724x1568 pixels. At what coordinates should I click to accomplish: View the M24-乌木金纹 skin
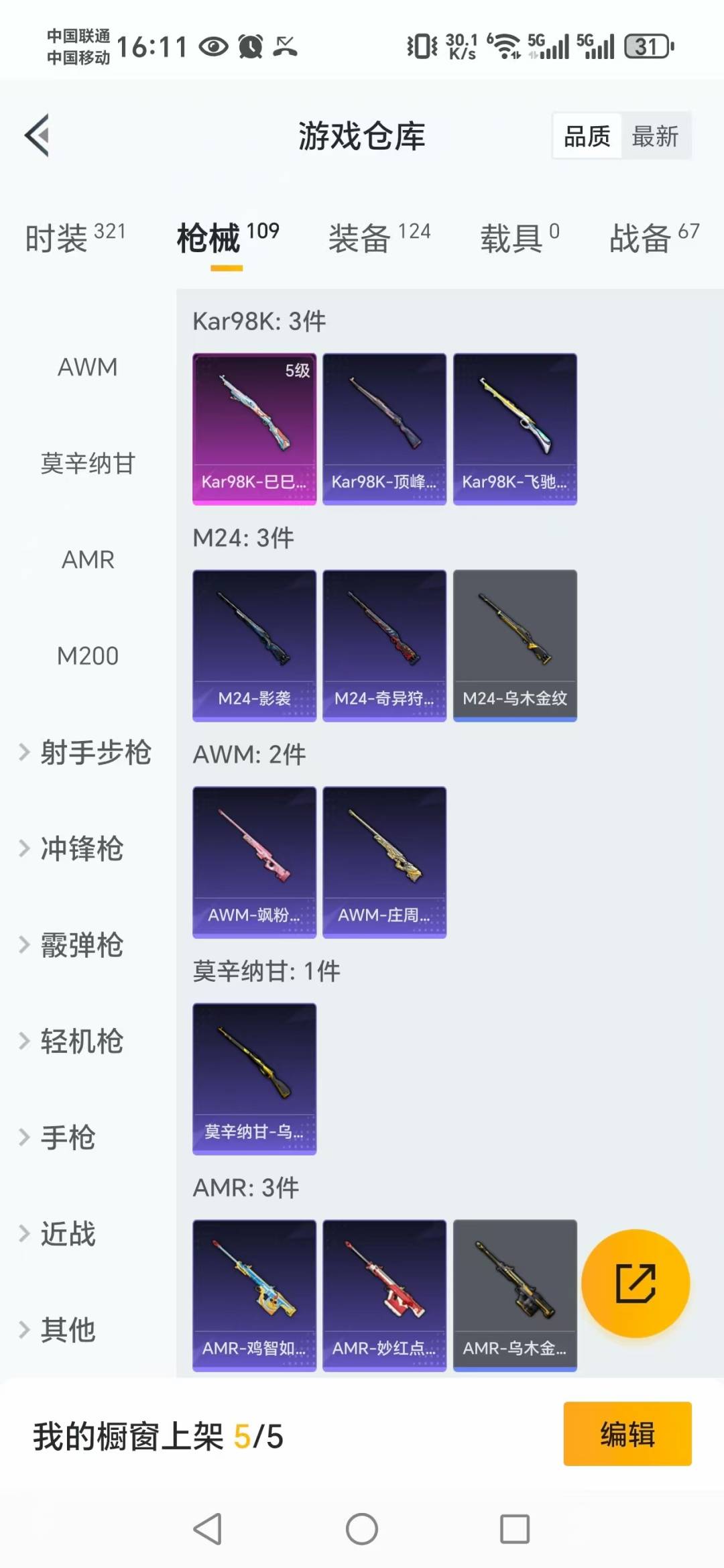pos(515,645)
